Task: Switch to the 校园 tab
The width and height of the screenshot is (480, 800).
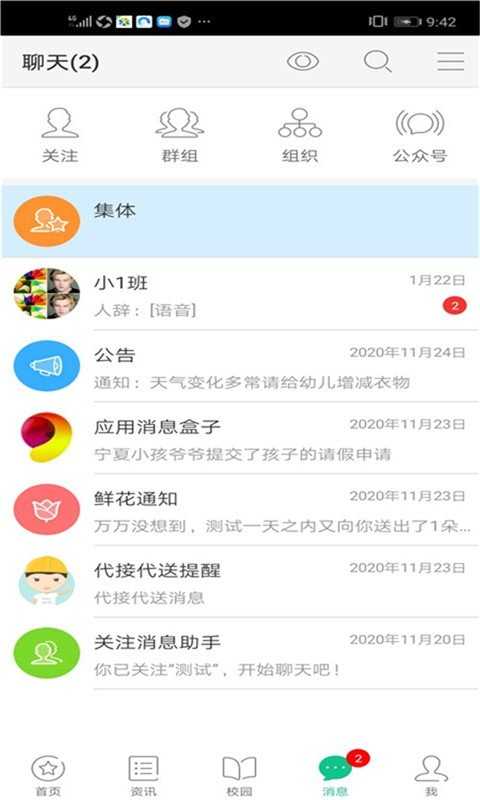Action: (239, 775)
